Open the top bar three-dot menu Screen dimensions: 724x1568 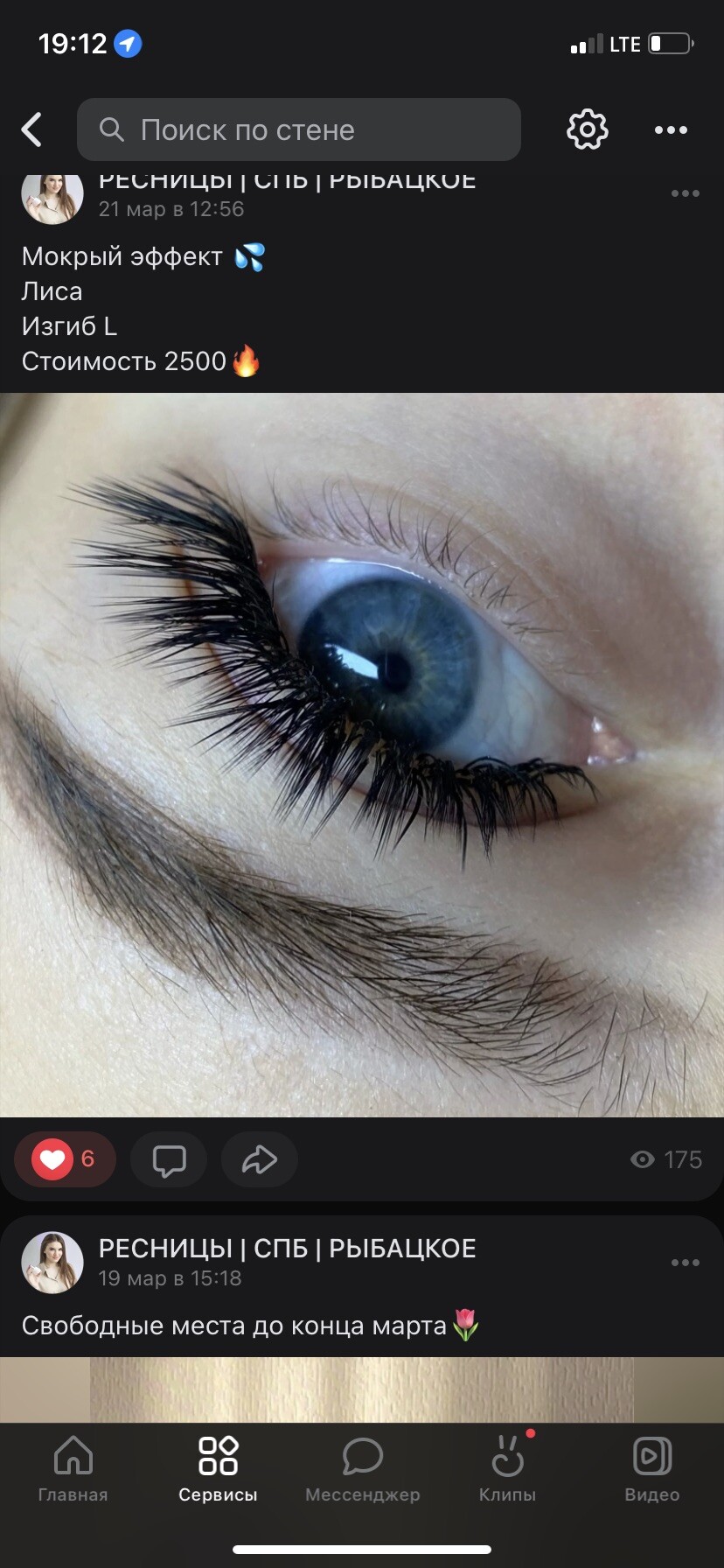pos(671,129)
